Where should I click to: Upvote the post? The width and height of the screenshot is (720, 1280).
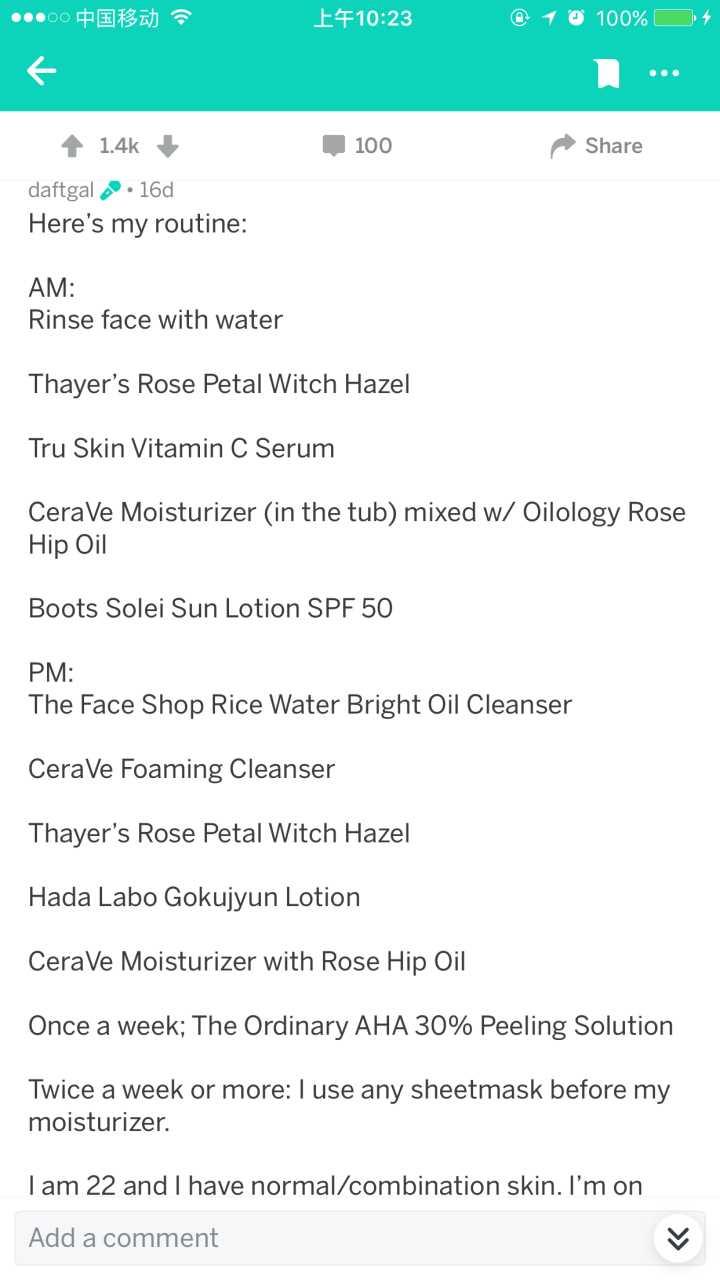click(x=72, y=146)
